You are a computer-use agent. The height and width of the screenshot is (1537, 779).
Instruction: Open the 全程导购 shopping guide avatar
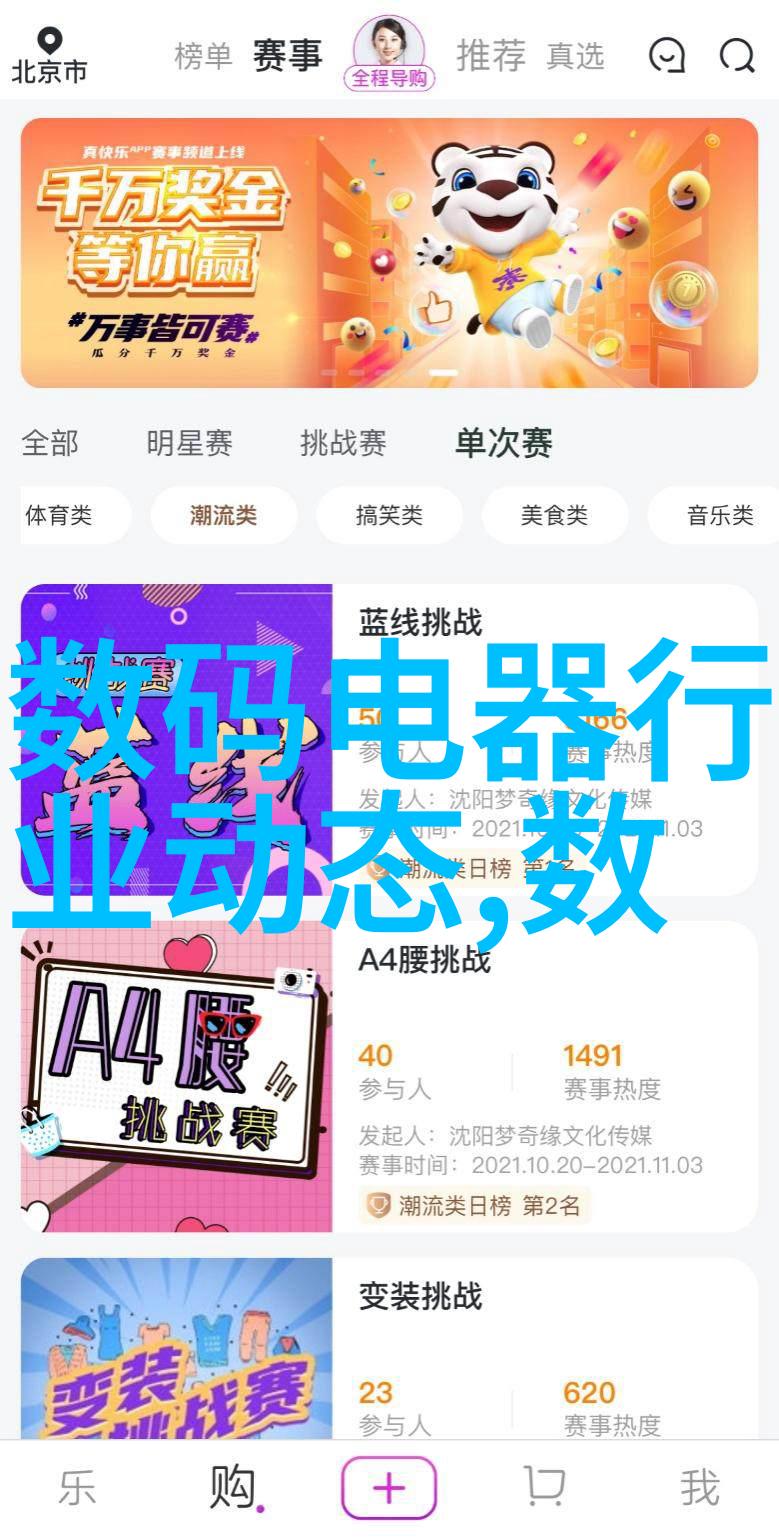pyautogui.click(x=389, y=54)
